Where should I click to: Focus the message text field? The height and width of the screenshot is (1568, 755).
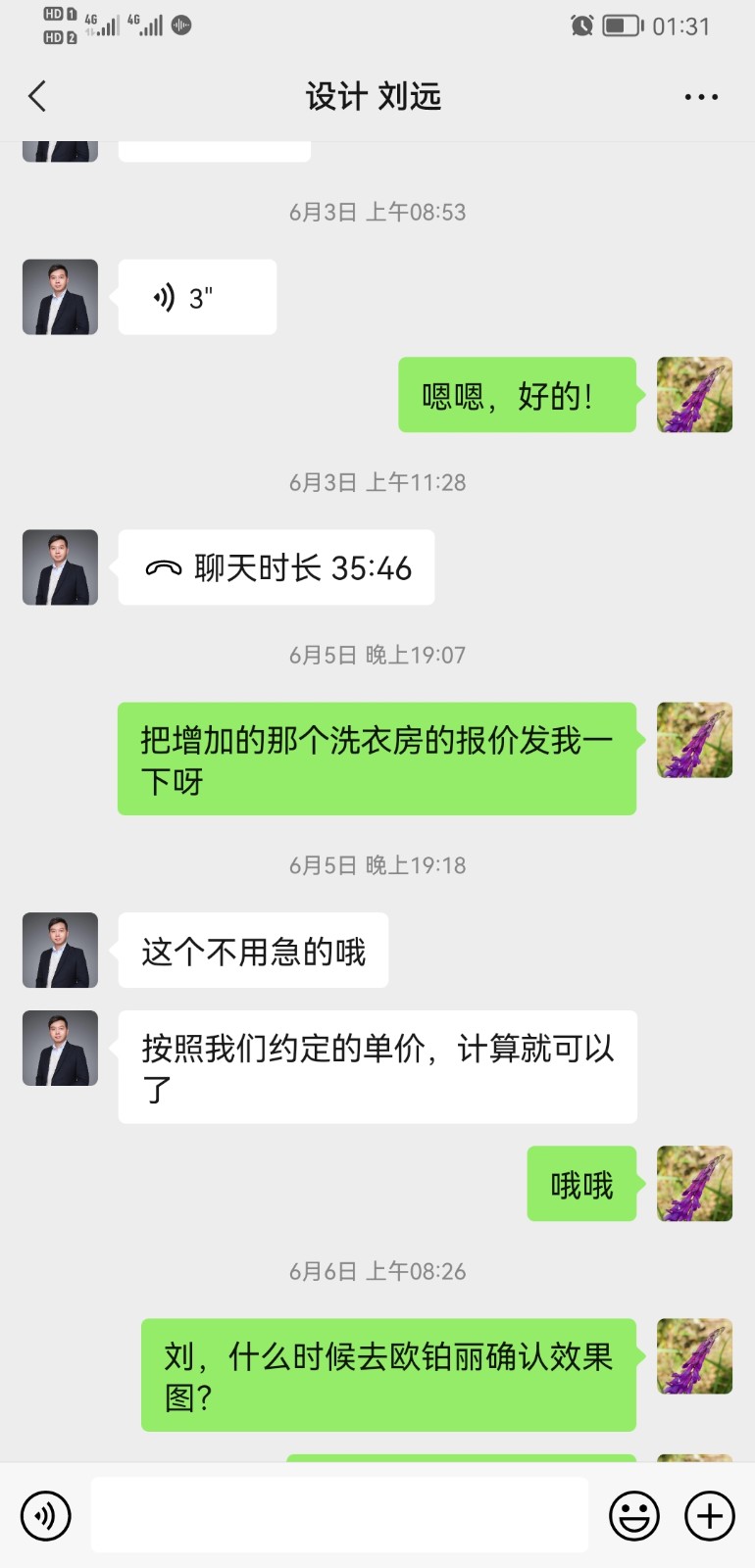click(x=339, y=1515)
